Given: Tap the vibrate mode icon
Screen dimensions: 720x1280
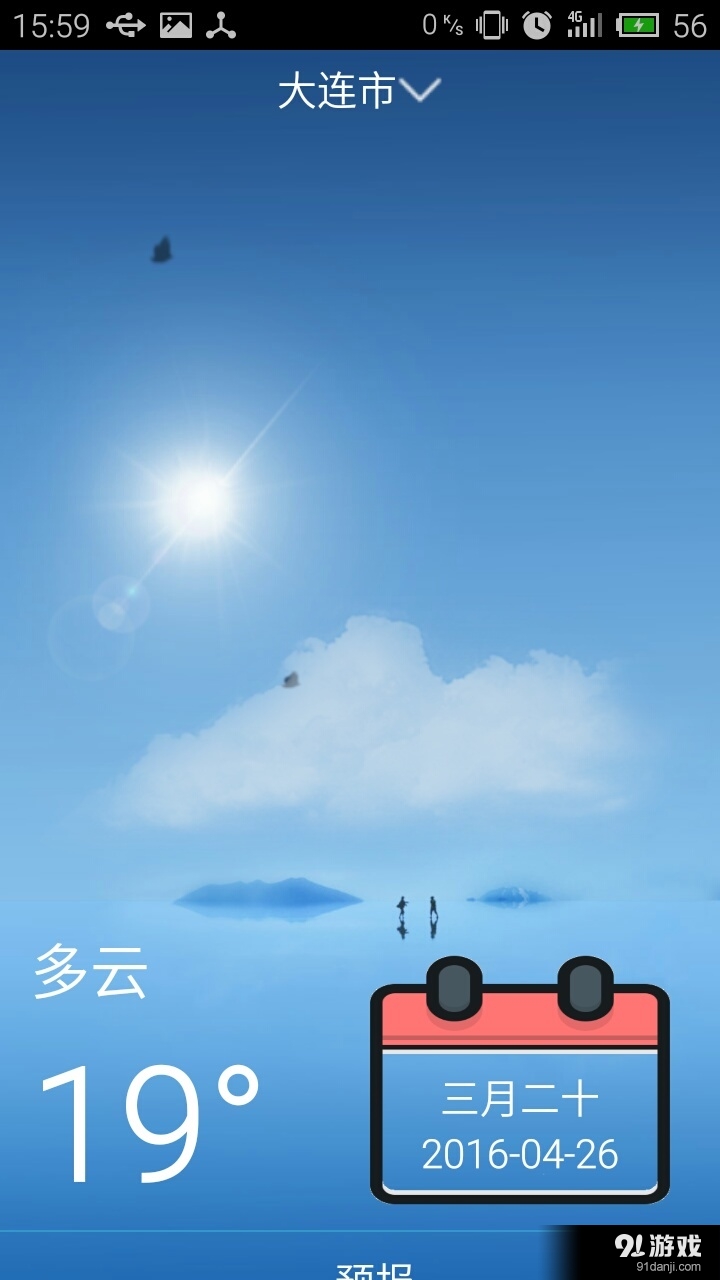Looking at the screenshot, I should coord(490,22).
